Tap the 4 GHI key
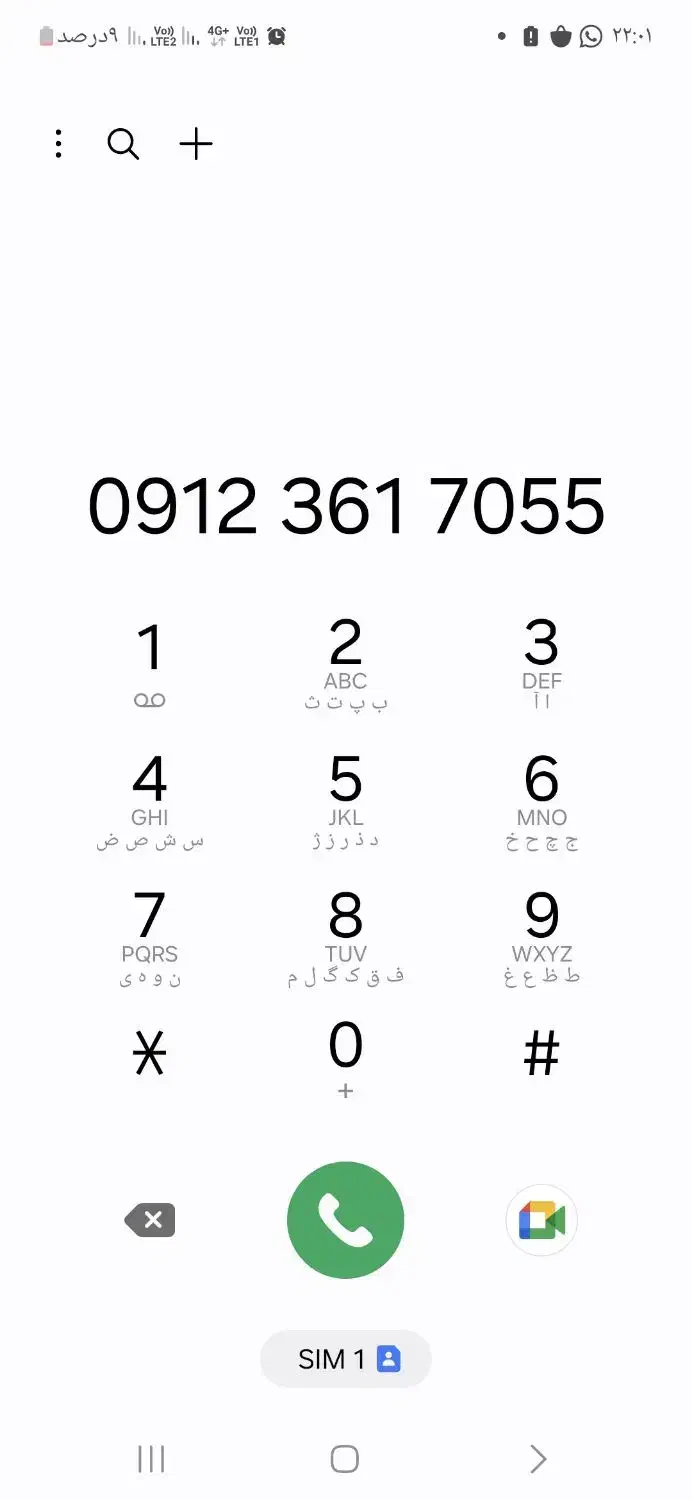The image size is (692, 1500). click(150, 799)
